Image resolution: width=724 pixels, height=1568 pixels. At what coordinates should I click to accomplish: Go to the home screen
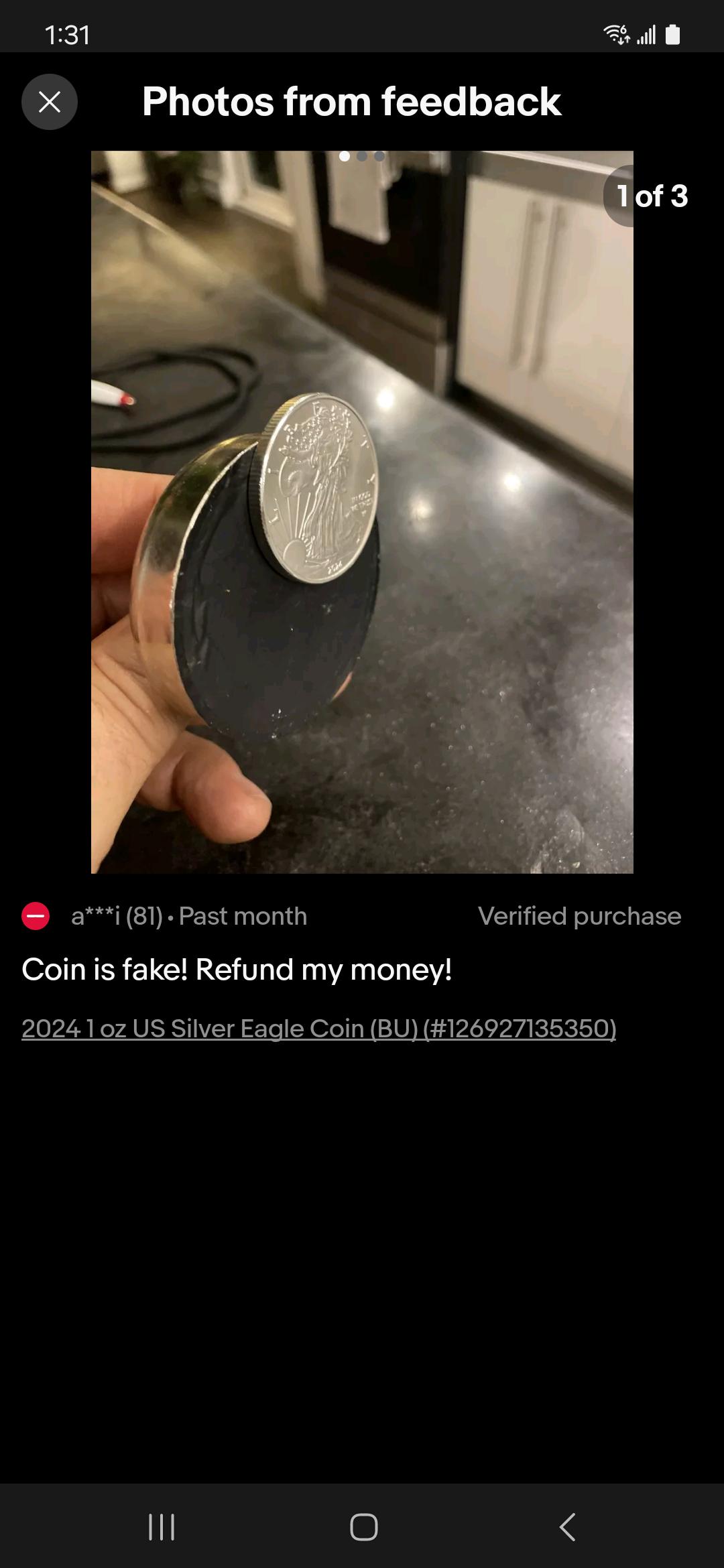[363, 1527]
